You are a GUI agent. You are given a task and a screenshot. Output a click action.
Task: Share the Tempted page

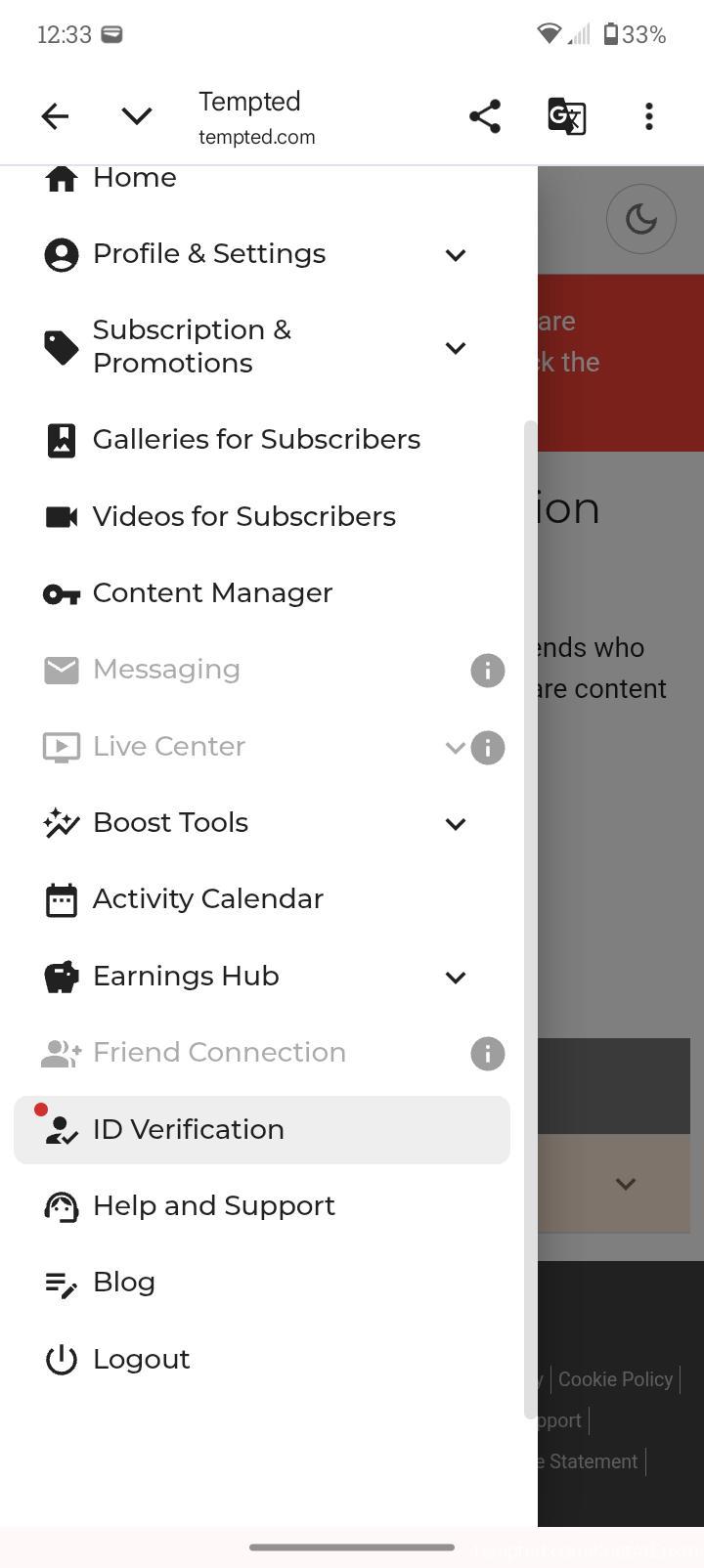(485, 116)
